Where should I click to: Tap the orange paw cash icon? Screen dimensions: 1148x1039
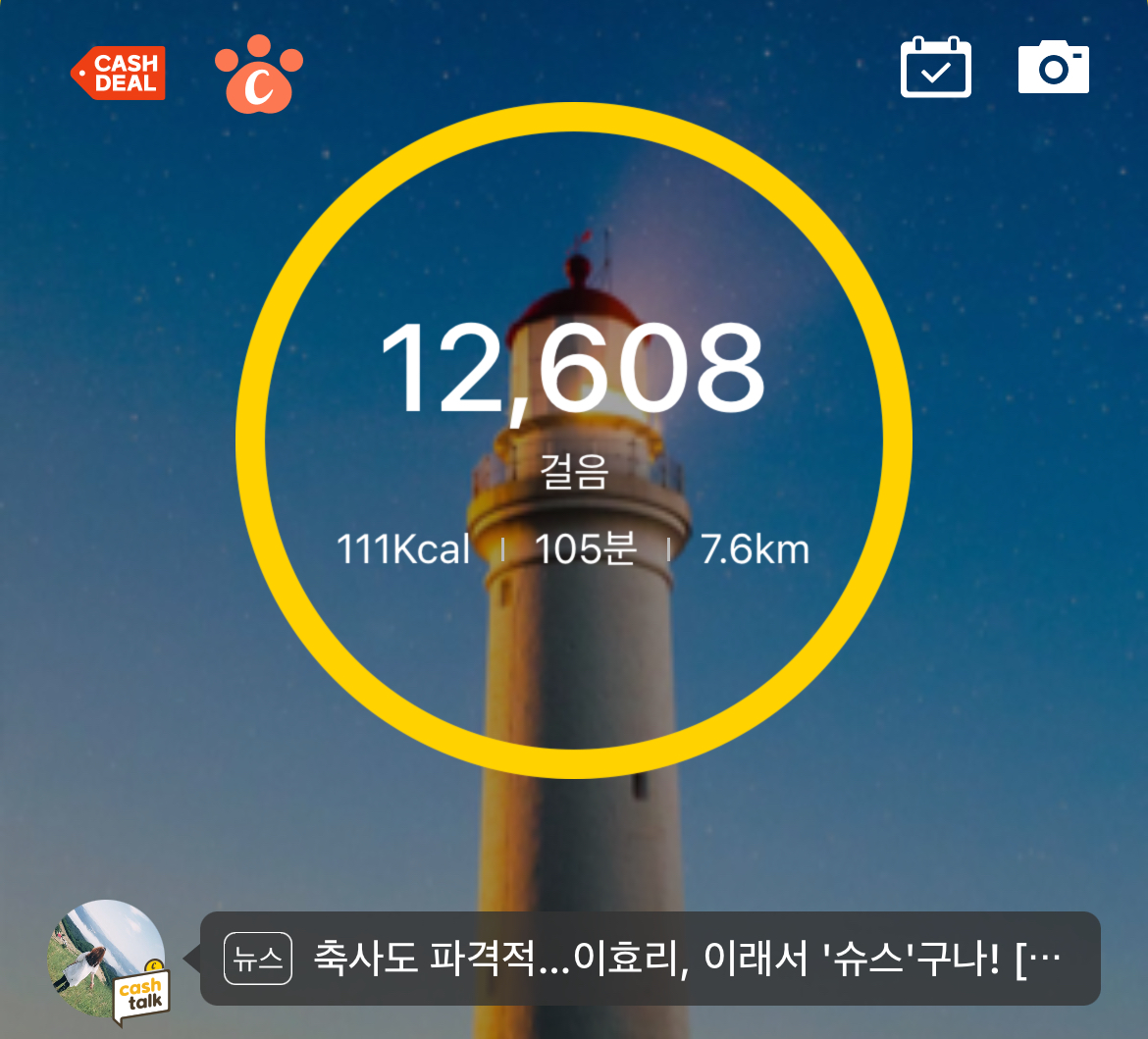tap(259, 75)
